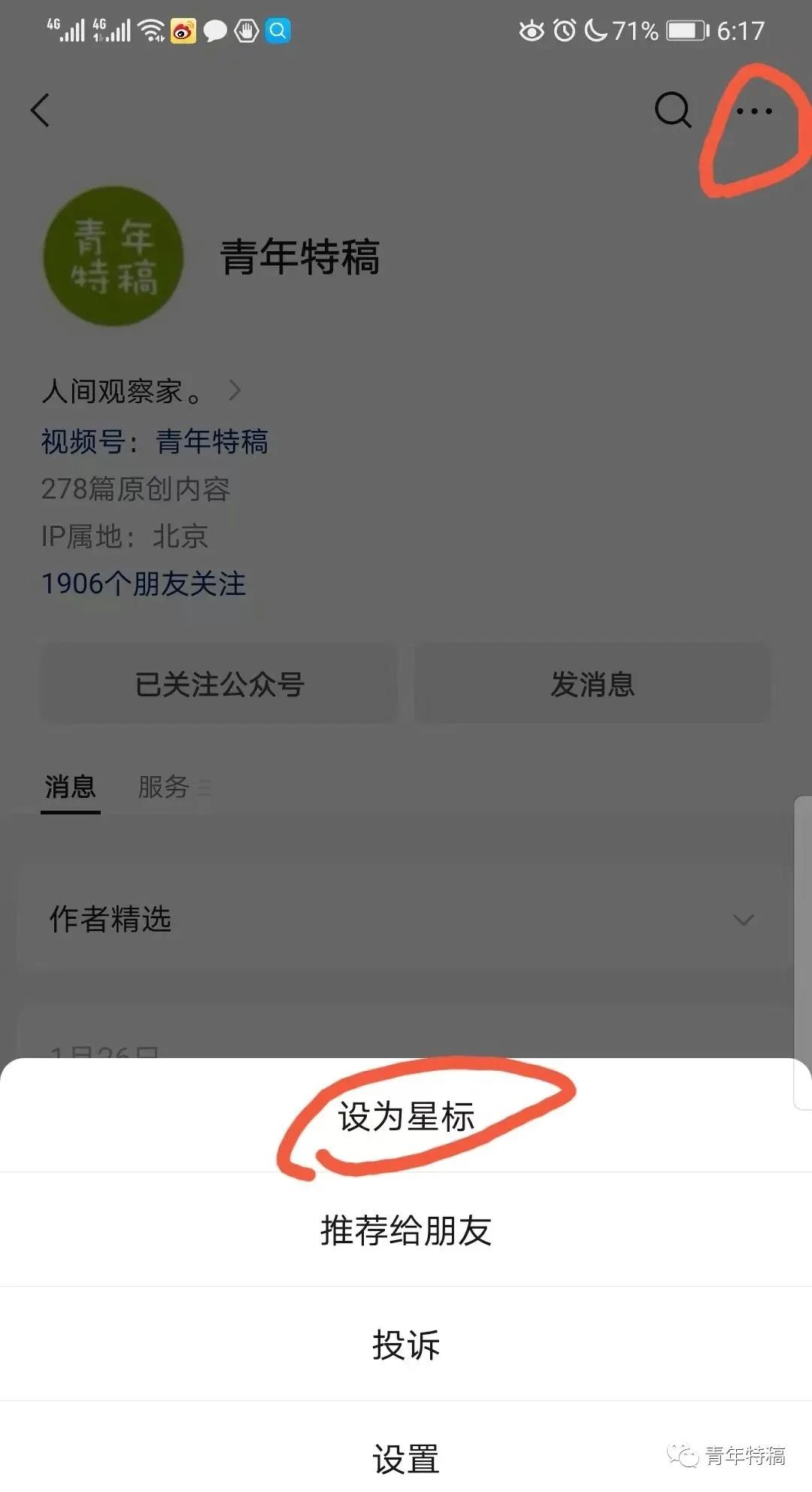Image resolution: width=812 pixels, height=1492 pixels.
Task: Open the three-dot overflow menu
Action: coord(754,111)
